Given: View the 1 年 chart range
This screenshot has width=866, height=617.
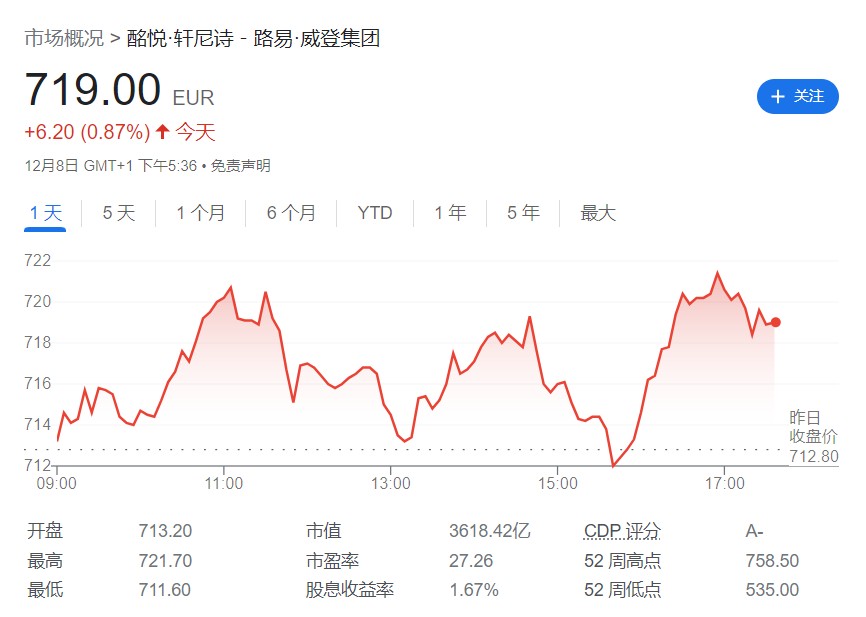Looking at the screenshot, I should point(450,213).
